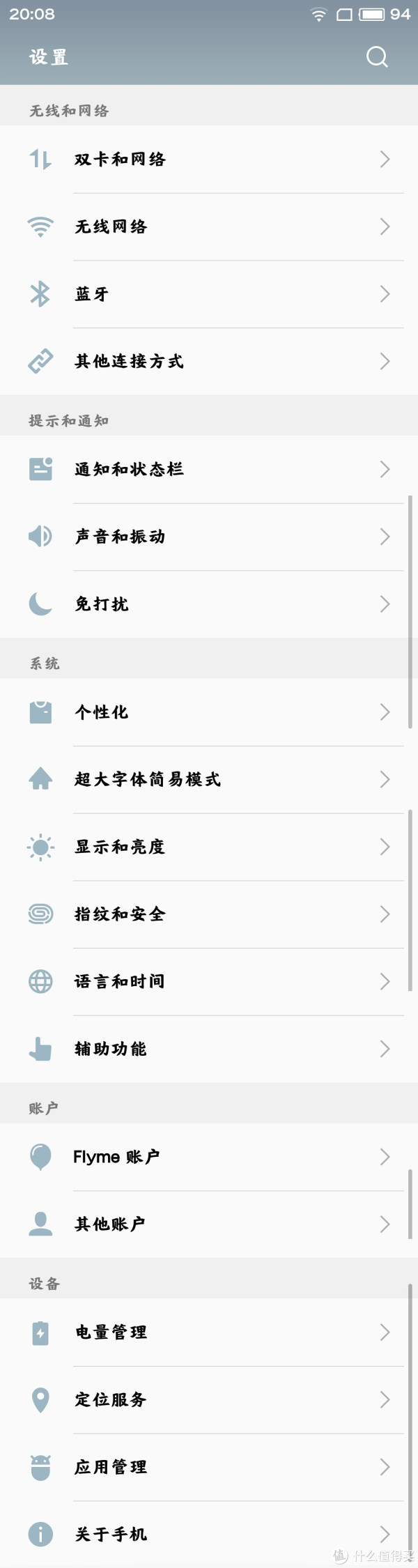418x1568 pixels.
Task: Open 语言和时间 settings
Action: click(209, 981)
